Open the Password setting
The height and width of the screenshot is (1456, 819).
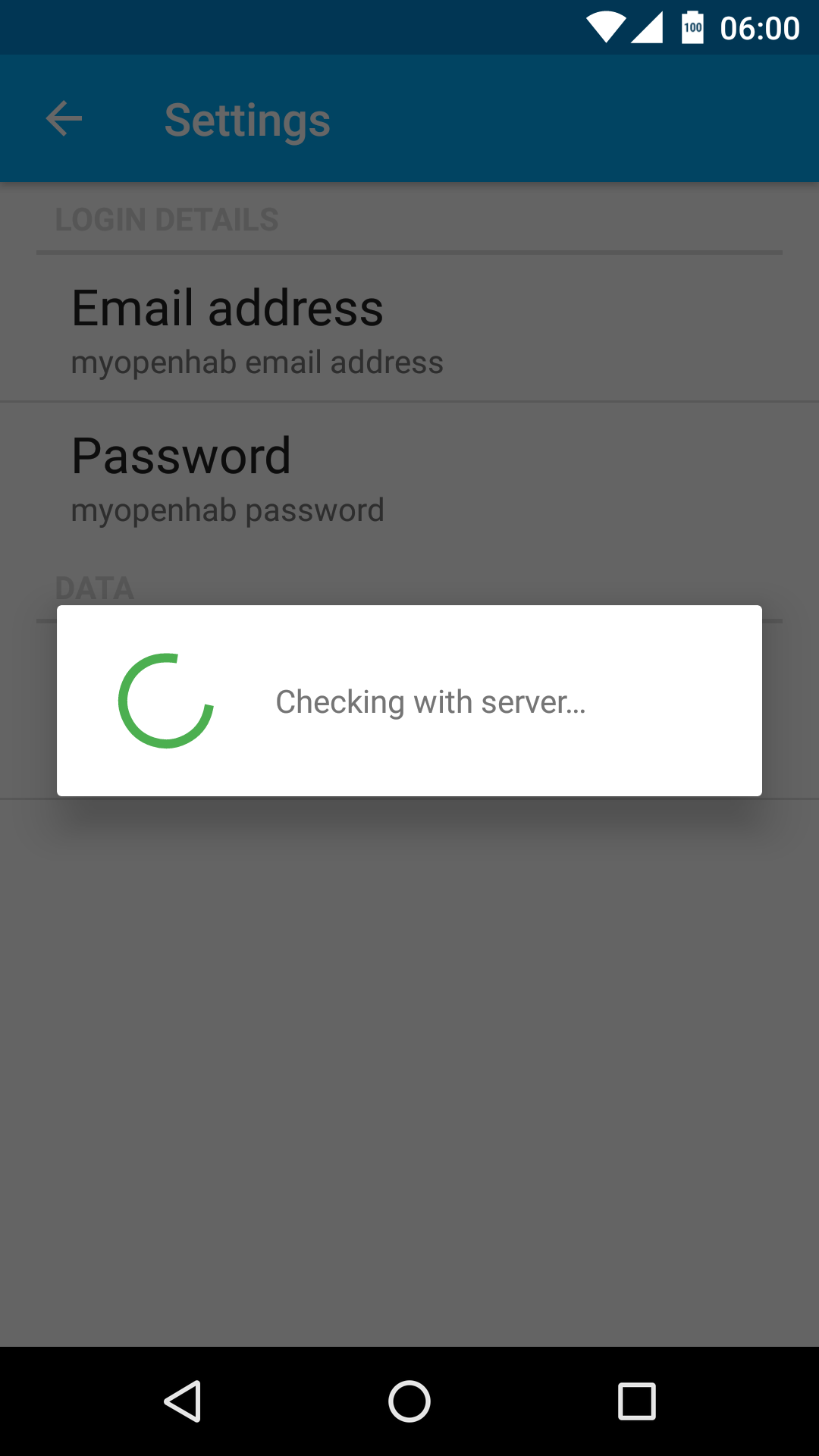[409, 476]
